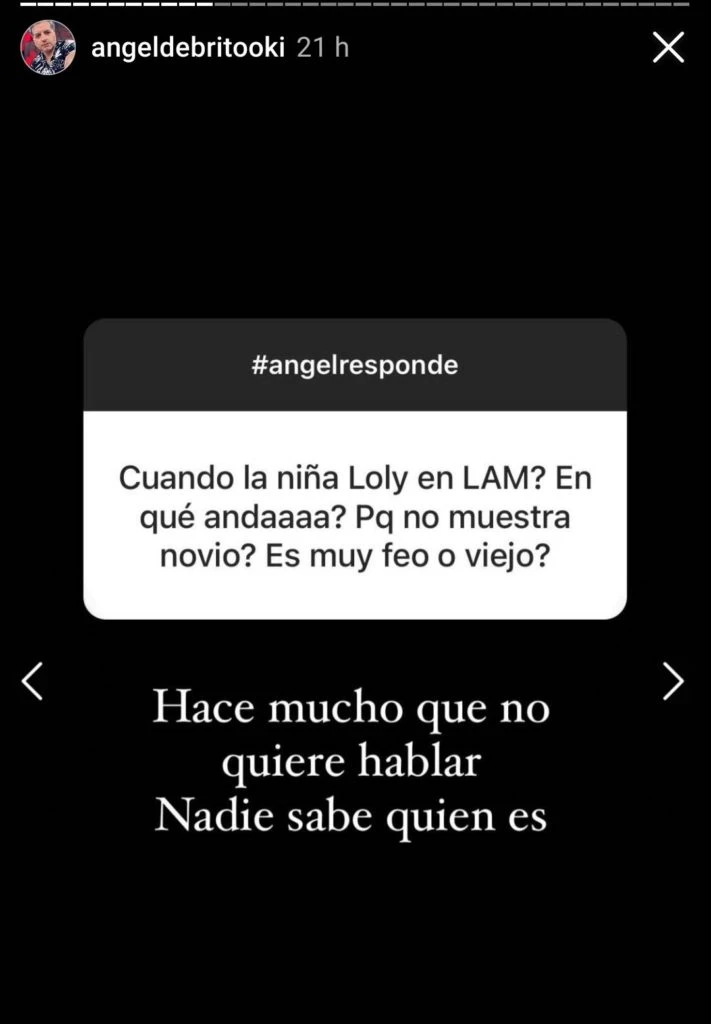
Task: Skip to the next story
Action: tap(674, 682)
